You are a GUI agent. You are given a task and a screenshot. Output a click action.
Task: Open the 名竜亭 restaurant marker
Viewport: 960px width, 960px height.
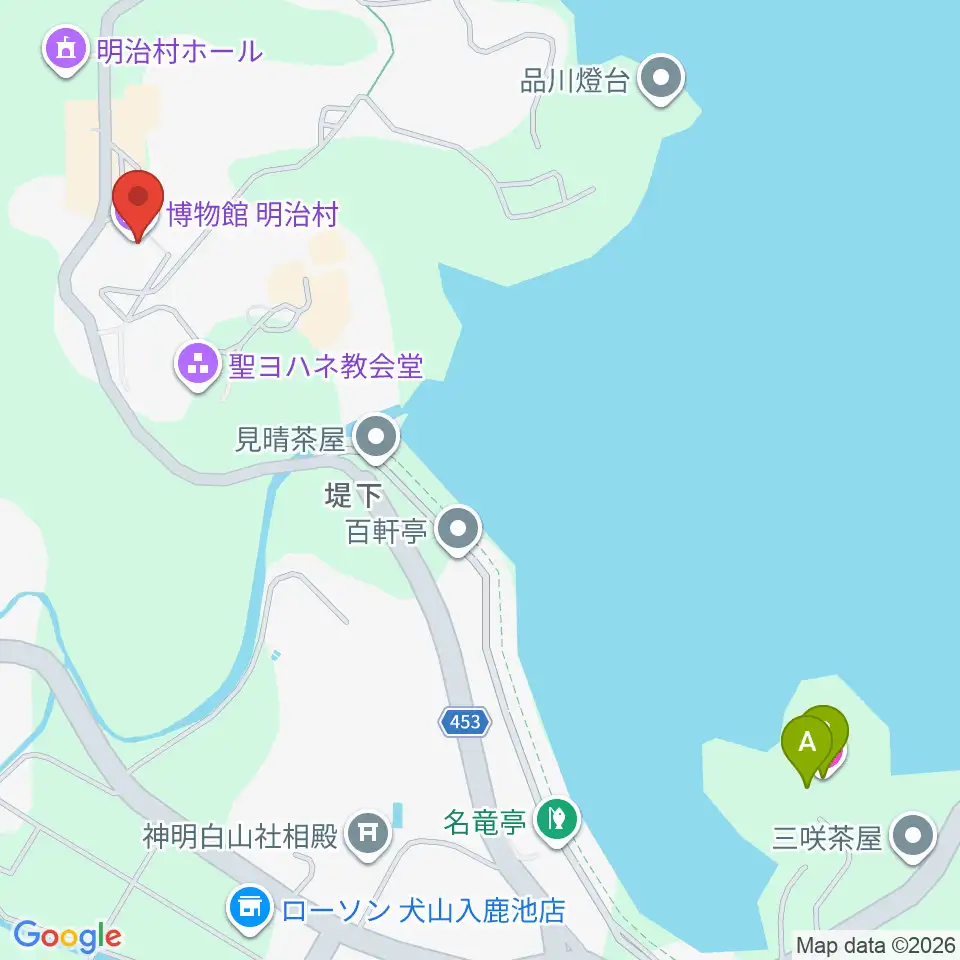pos(557,820)
